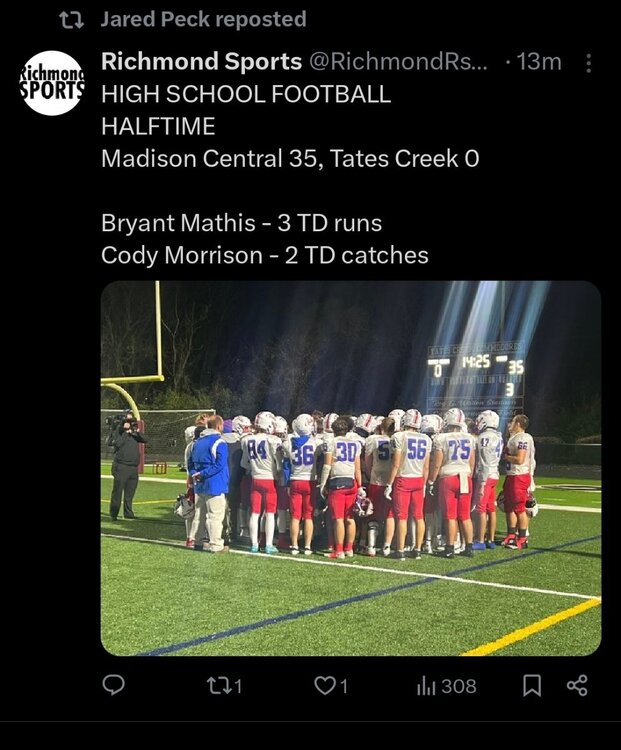Bookmark the Richmond Sports post
Viewport: 621px width, 750px height.
[x=532, y=685]
